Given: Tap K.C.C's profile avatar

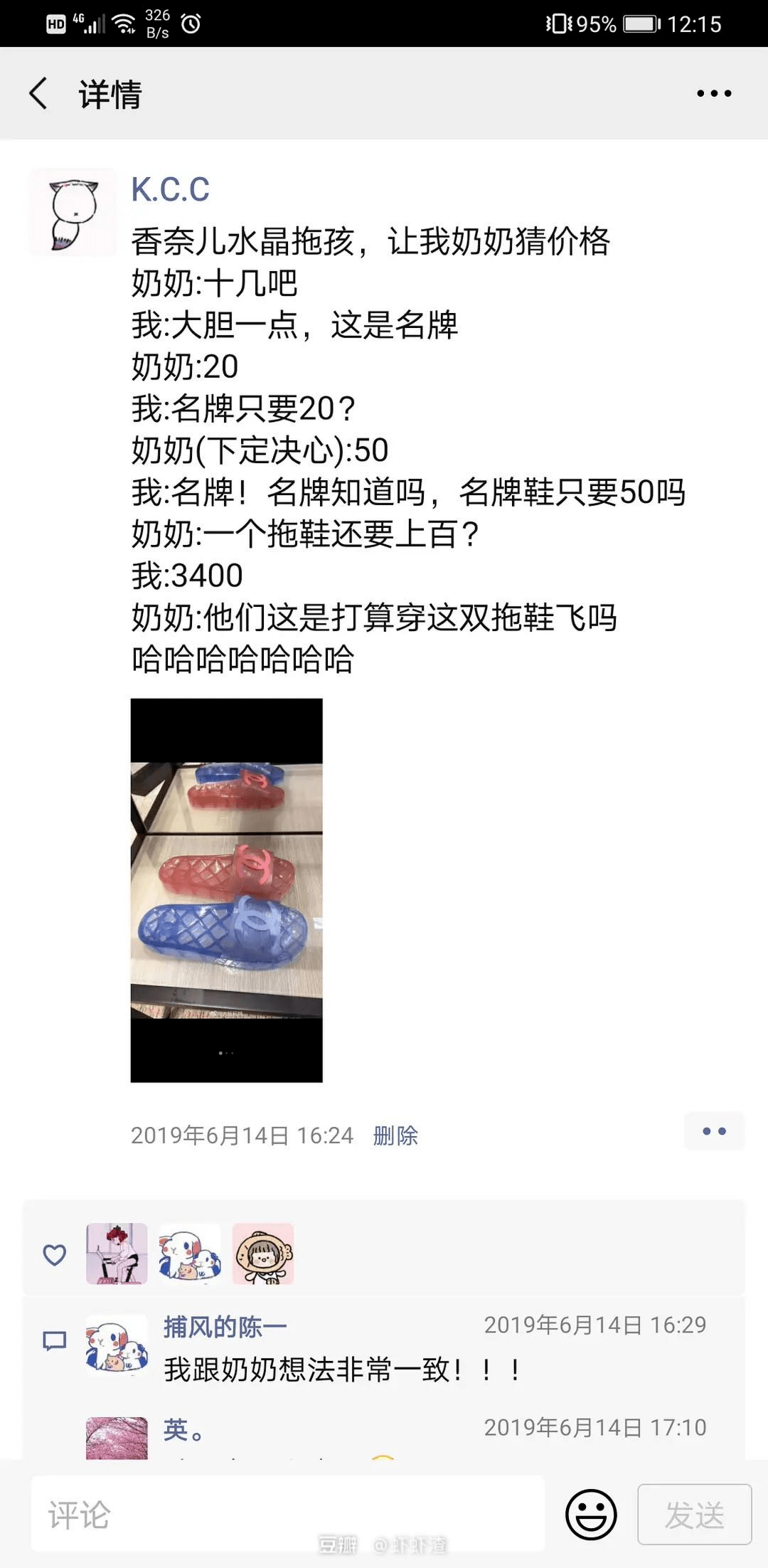Looking at the screenshot, I should [71, 211].
